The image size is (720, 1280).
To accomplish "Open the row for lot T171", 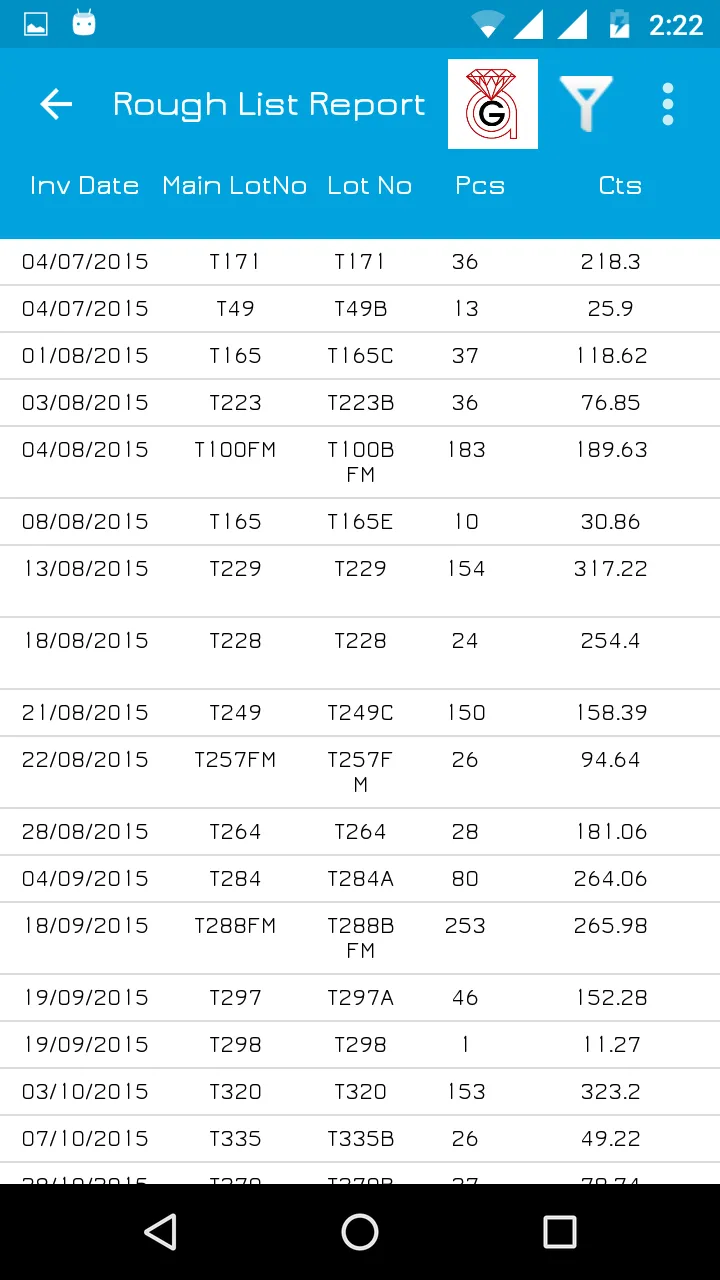I will pyautogui.click(x=360, y=262).
